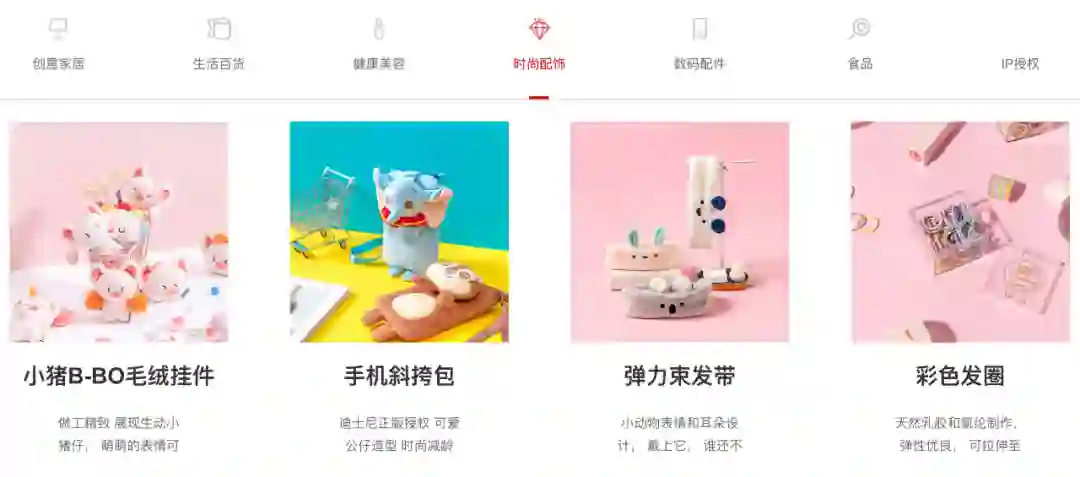
Task: Switch to 数码配件 category
Action: click(x=699, y=46)
